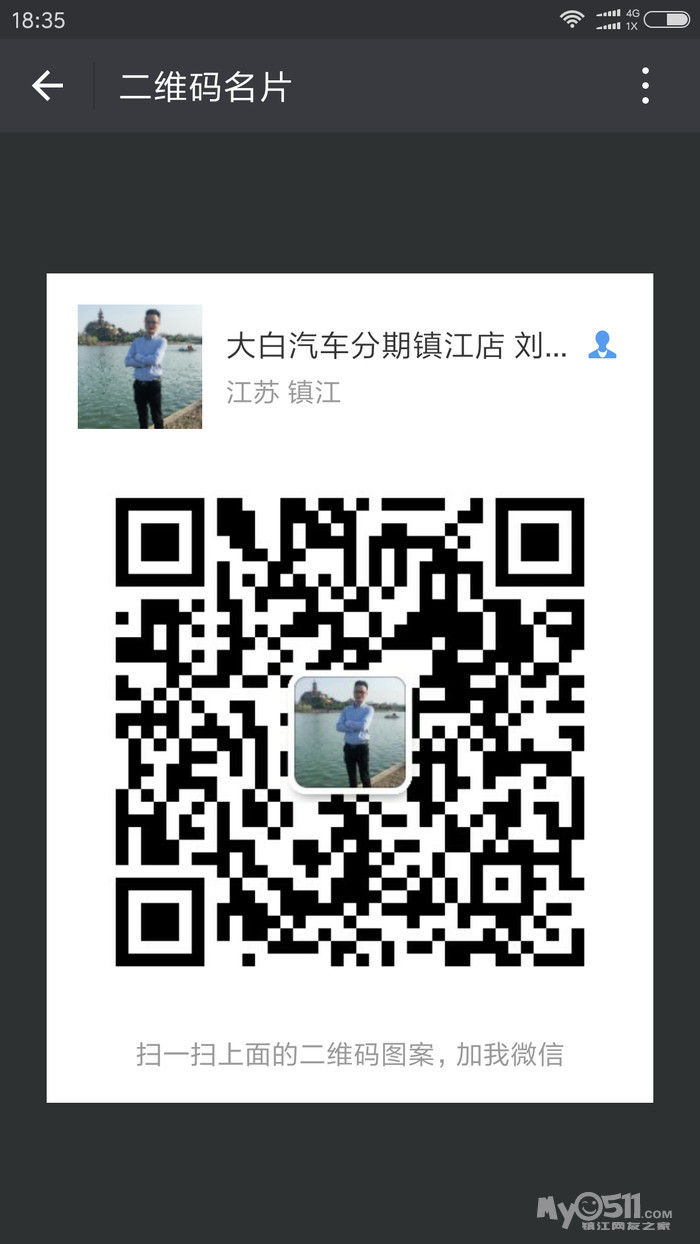700x1244 pixels.
Task: Open the three-dot overflow menu
Action: click(646, 86)
